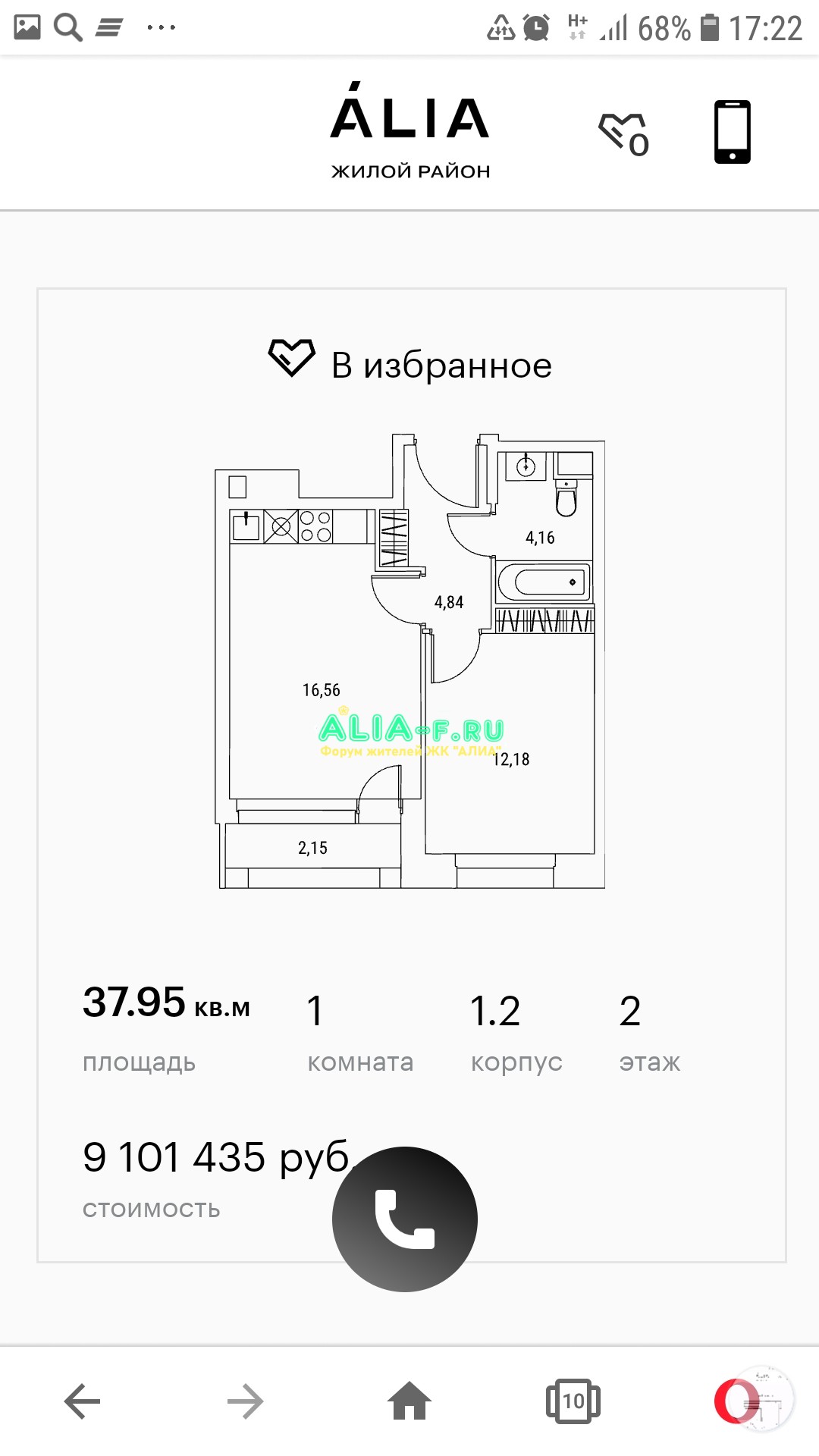This screenshot has height=1456, width=819.
Task: Open the ALIA logo home link
Action: (x=410, y=130)
